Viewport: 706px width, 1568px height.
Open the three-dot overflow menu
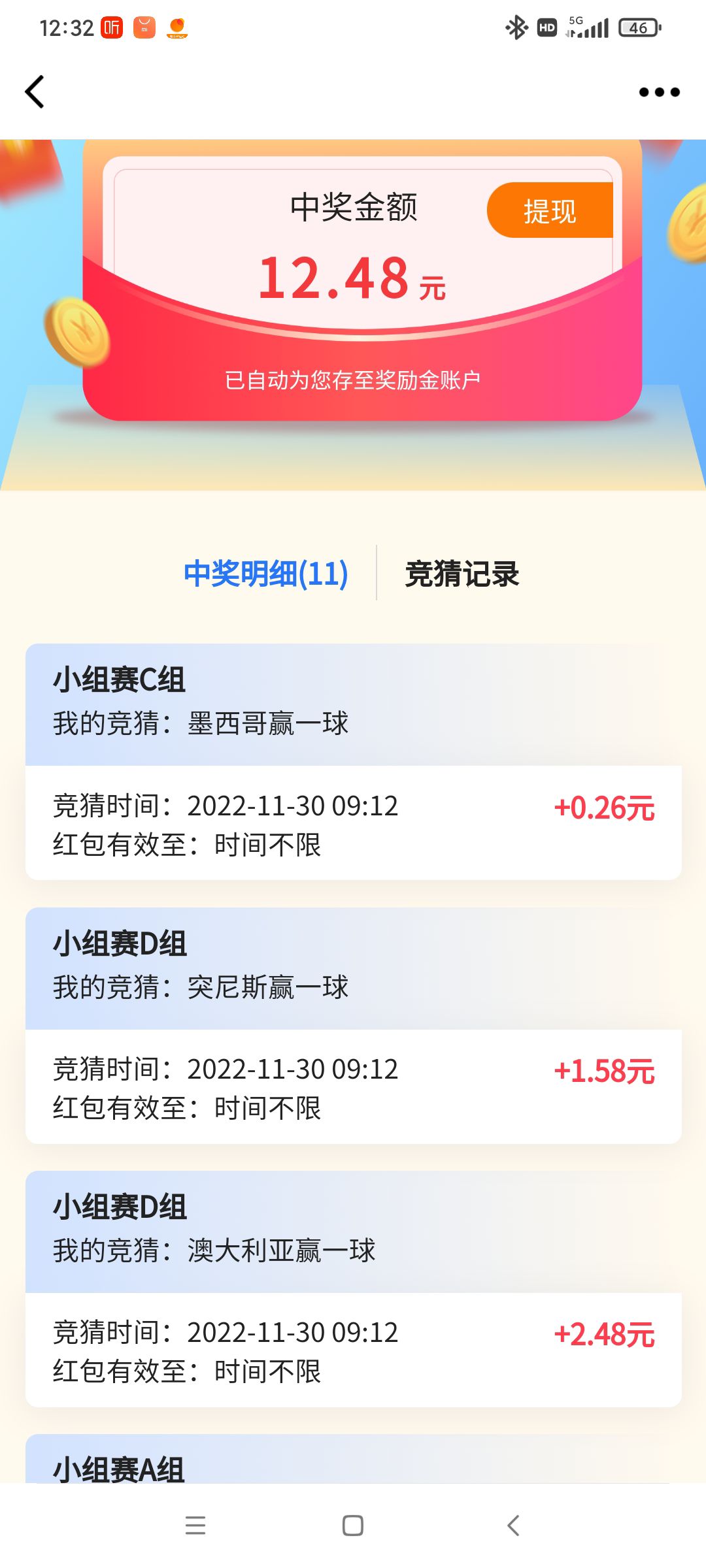coord(659,92)
